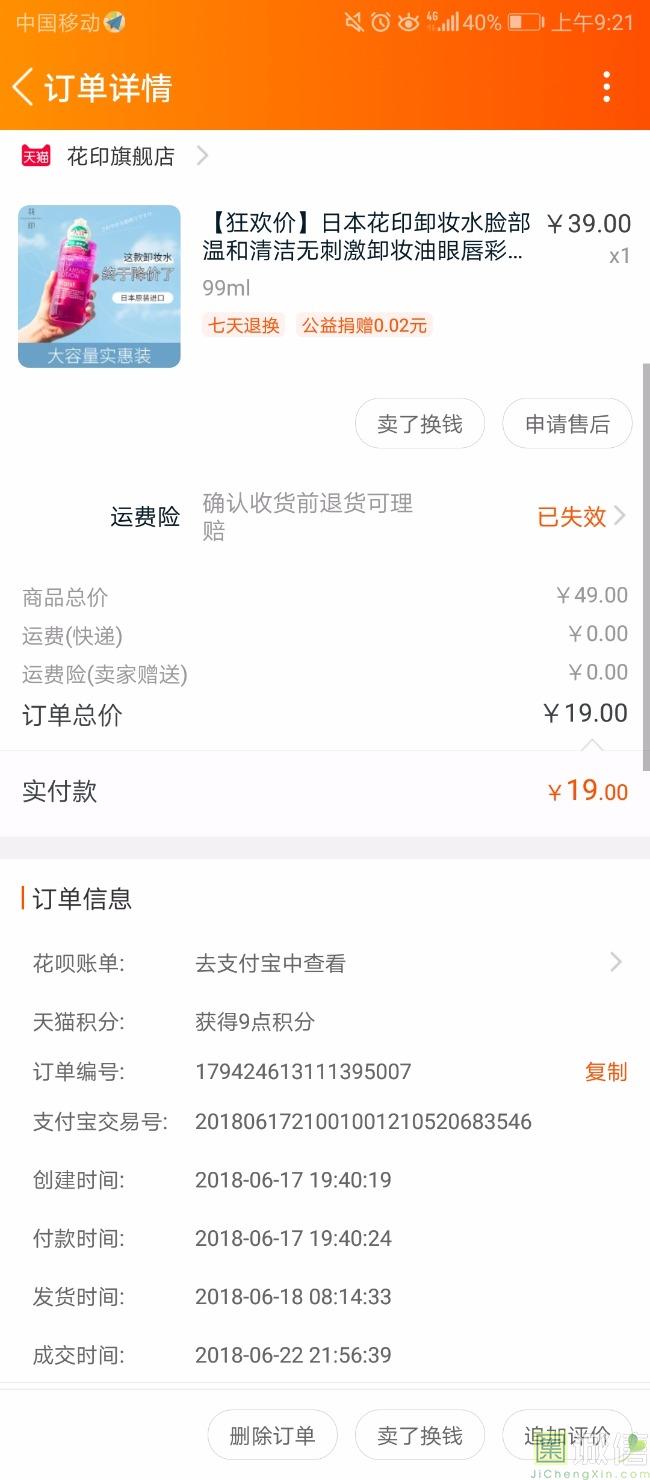The height and width of the screenshot is (1480, 650).
Task: Open the 花印旗舰店 store page
Action: tap(120, 156)
